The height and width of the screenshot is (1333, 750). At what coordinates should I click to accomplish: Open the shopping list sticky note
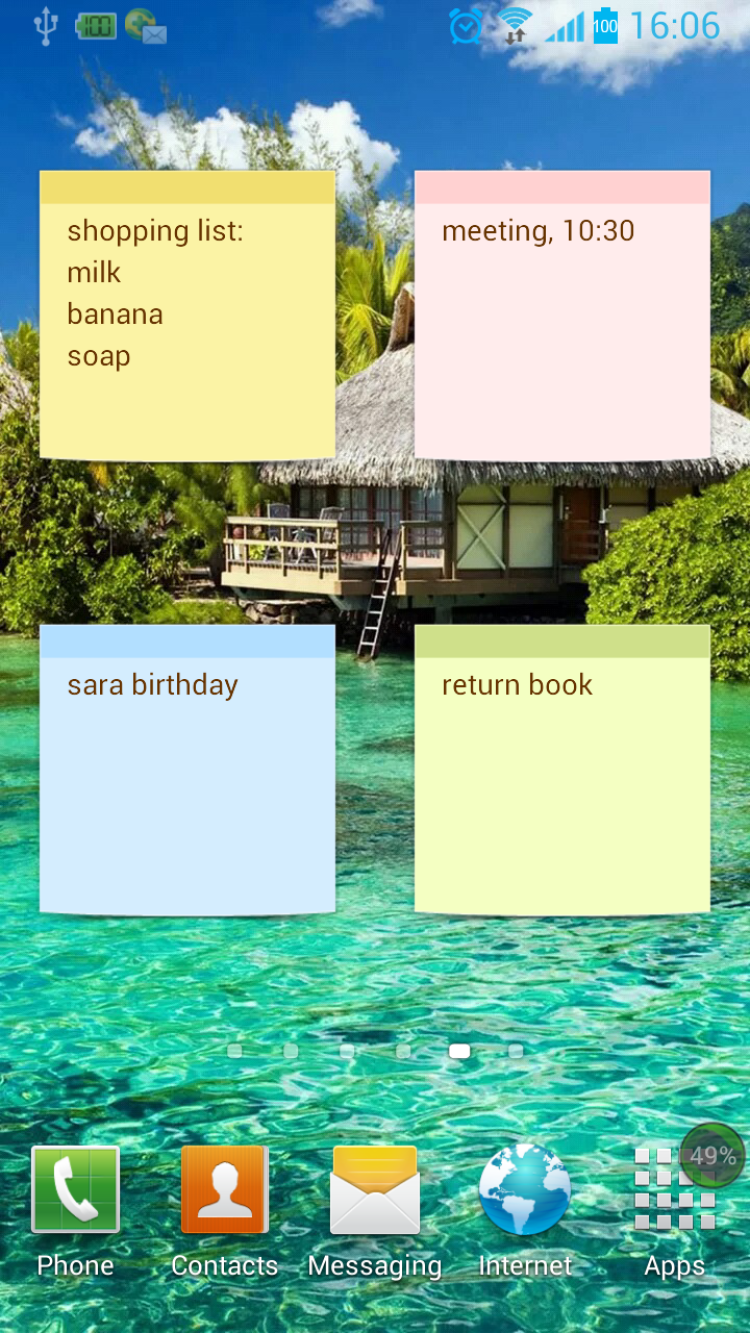(x=187, y=315)
